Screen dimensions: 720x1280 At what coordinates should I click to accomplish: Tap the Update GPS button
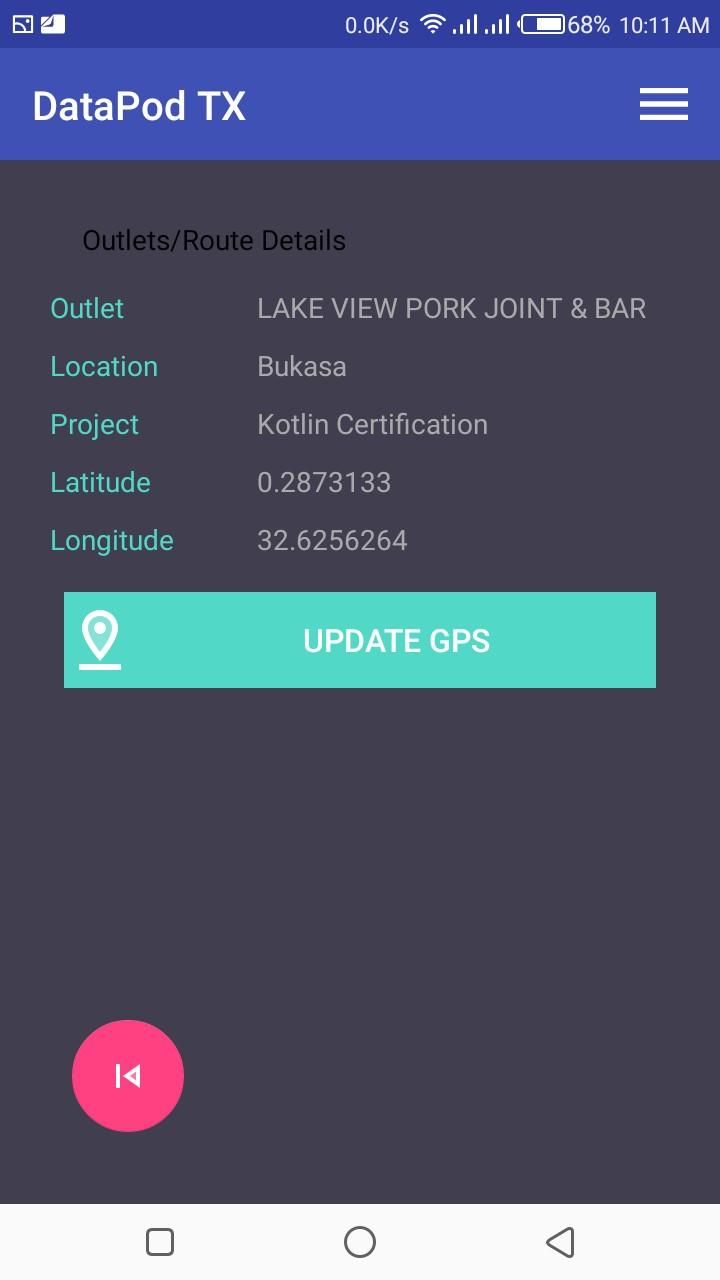pyautogui.click(x=360, y=640)
